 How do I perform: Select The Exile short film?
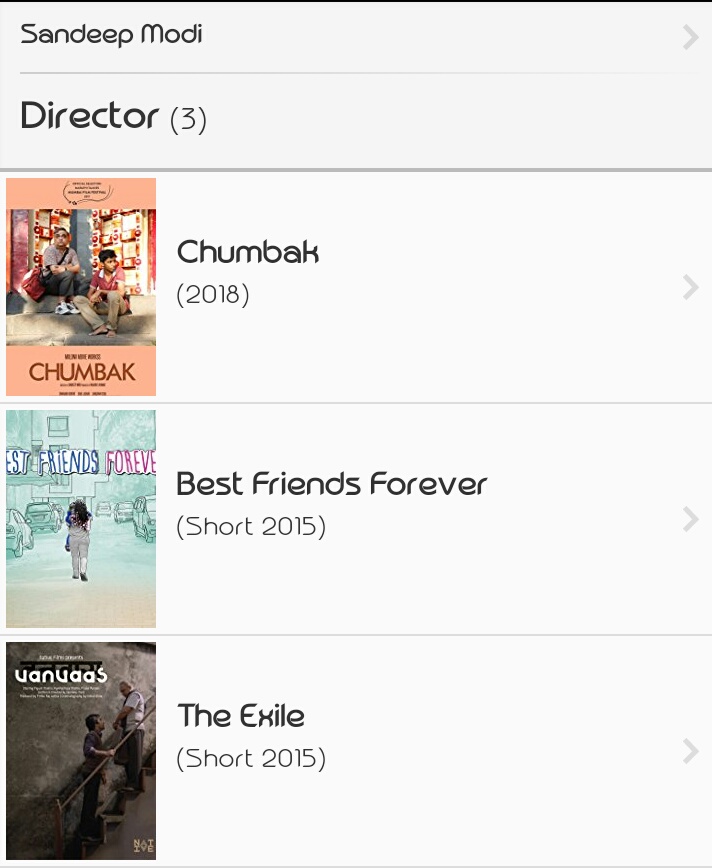tap(356, 750)
